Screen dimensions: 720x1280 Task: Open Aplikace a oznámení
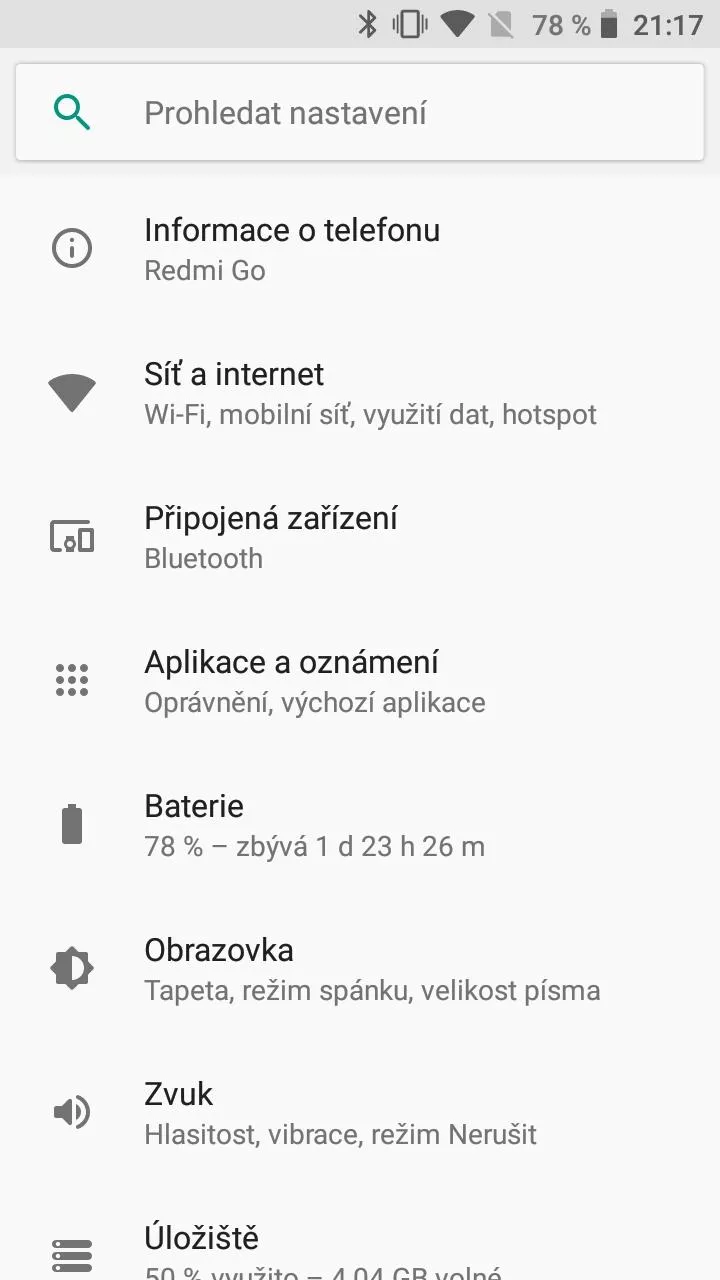pyautogui.click(x=360, y=681)
